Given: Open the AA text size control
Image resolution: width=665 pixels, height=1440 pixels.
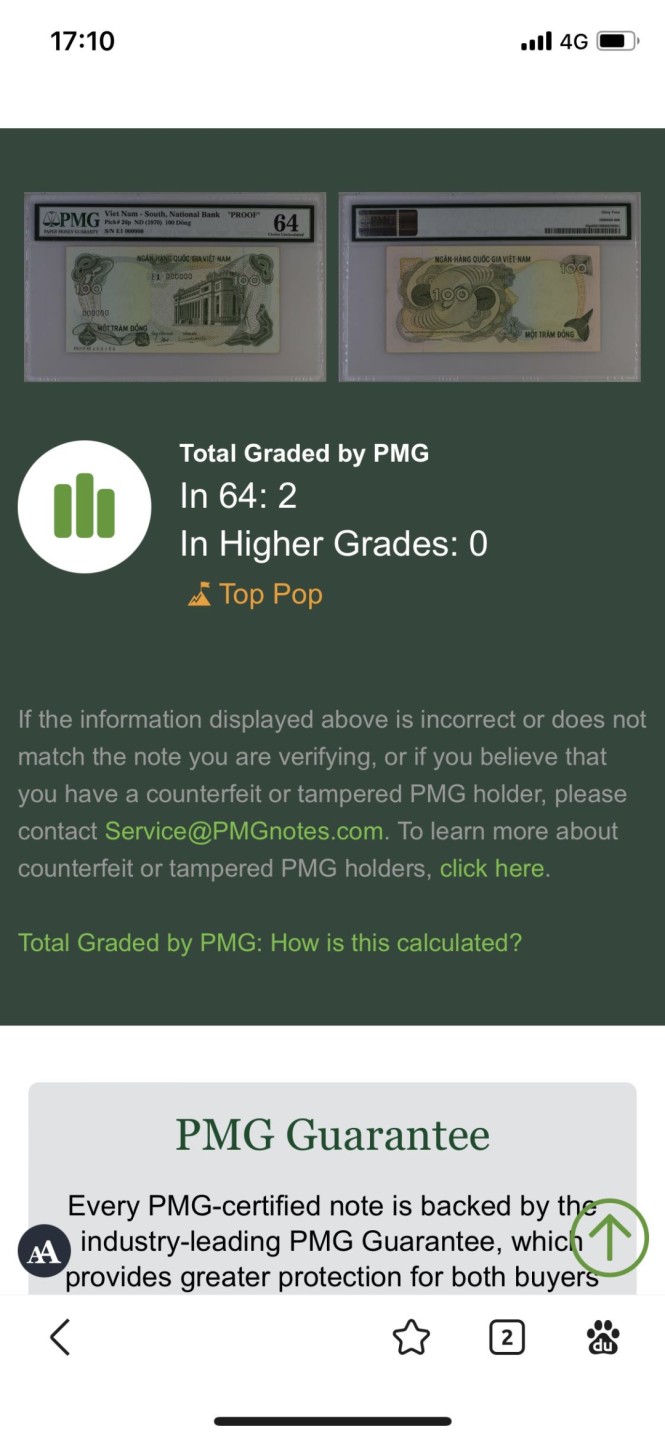Looking at the screenshot, I should tap(44, 1252).
